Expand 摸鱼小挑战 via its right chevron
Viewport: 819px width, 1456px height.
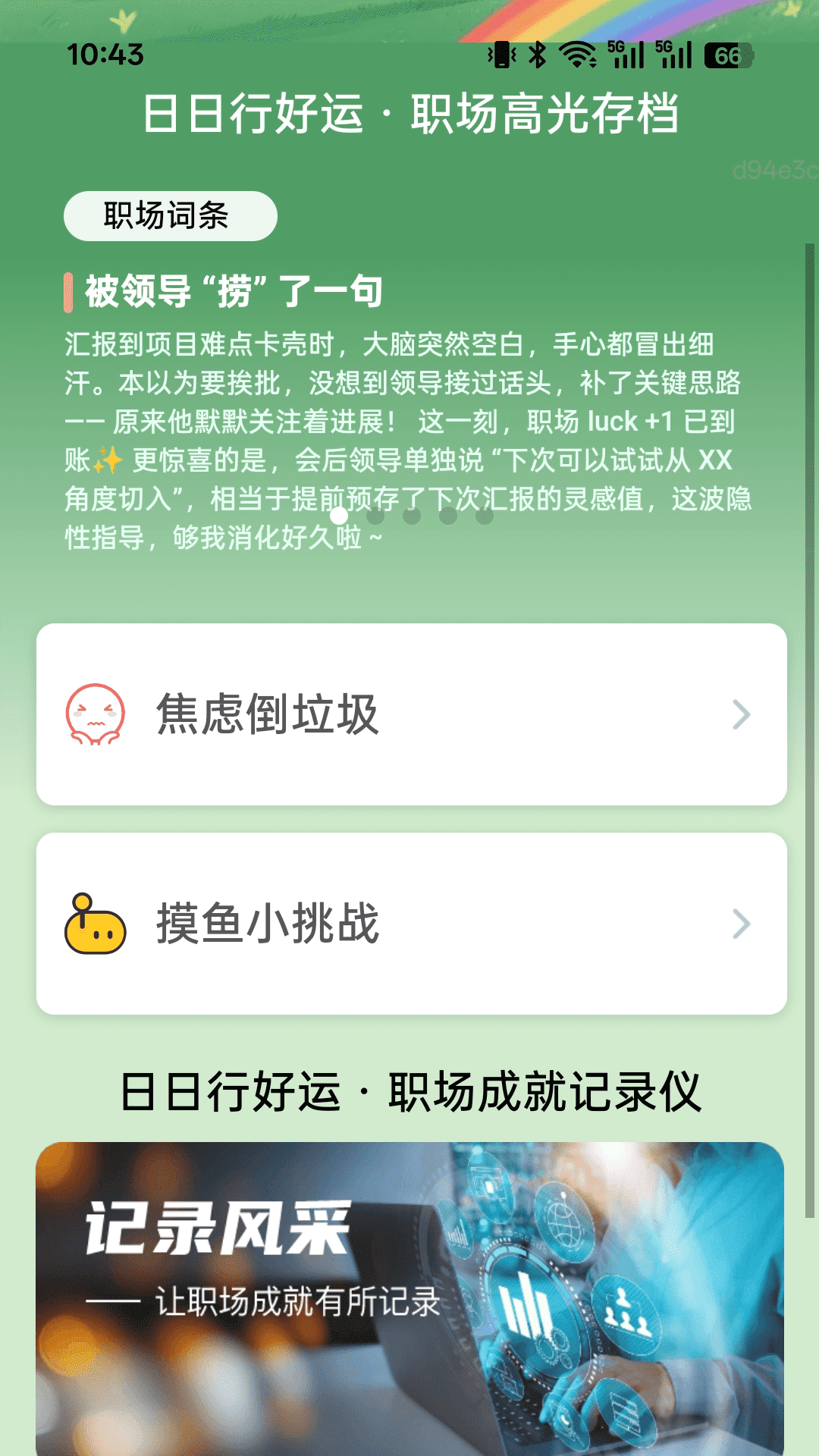coord(741,924)
